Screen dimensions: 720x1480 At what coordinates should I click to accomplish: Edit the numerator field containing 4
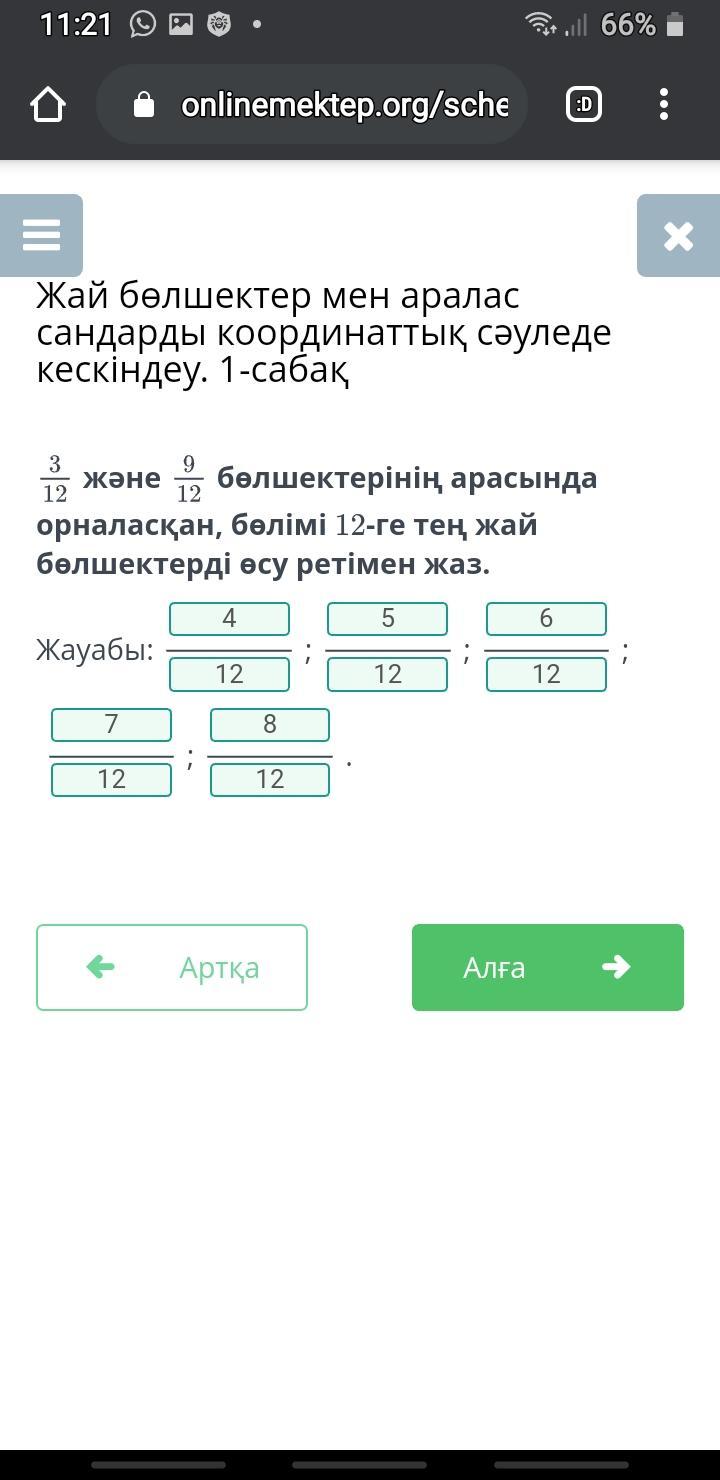click(x=229, y=619)
